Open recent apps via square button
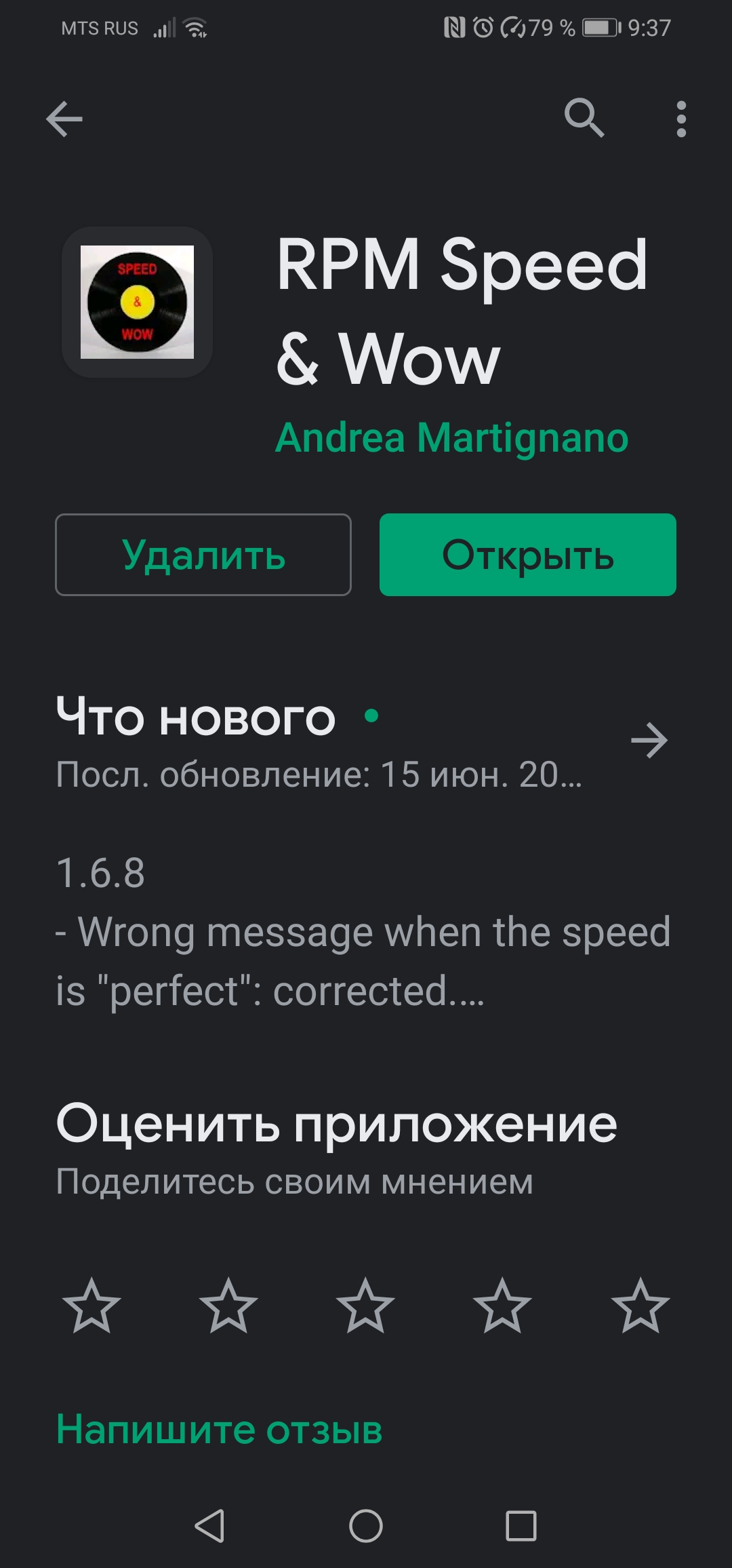732x1568 pixels. click(x=521, y=1526)
